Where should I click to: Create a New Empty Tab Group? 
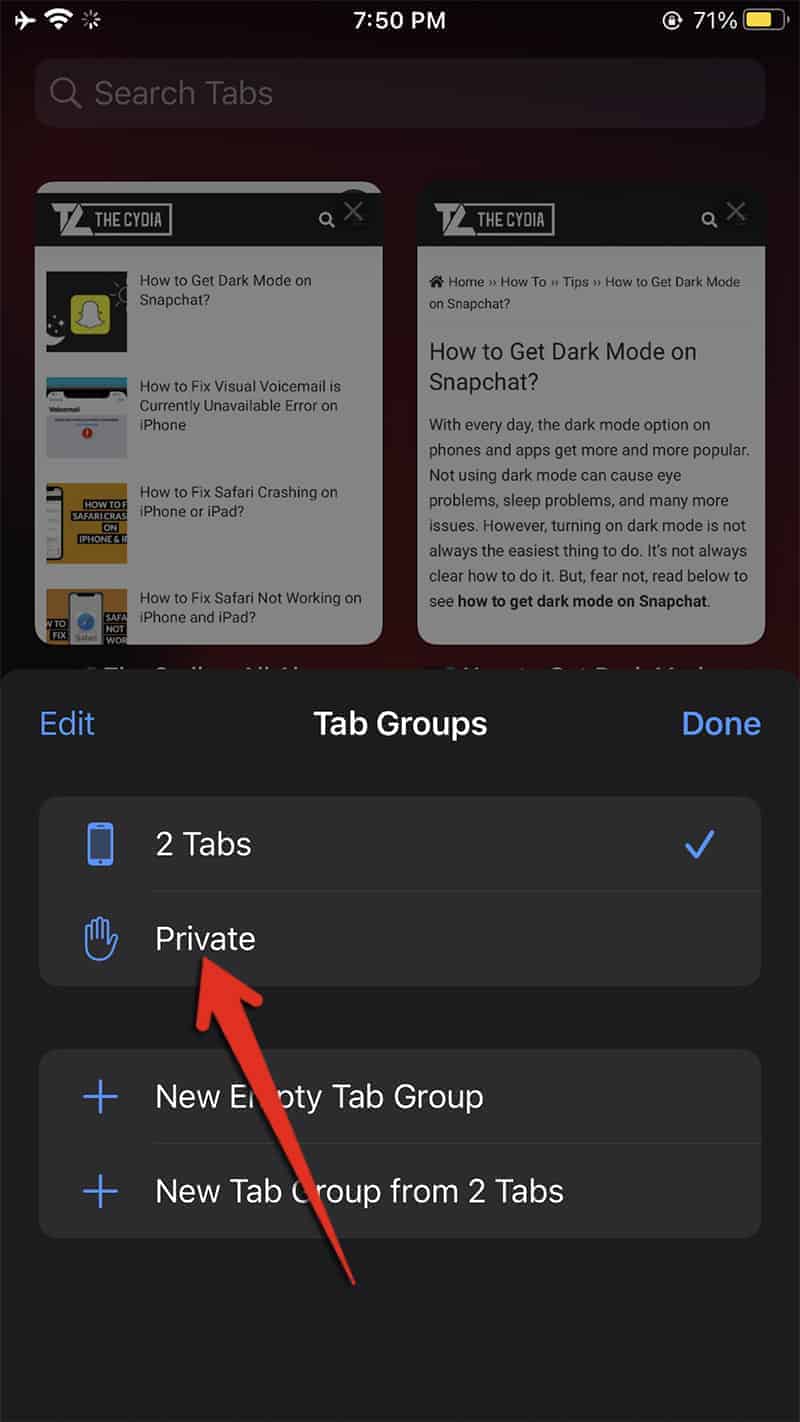coord(400,1096)
